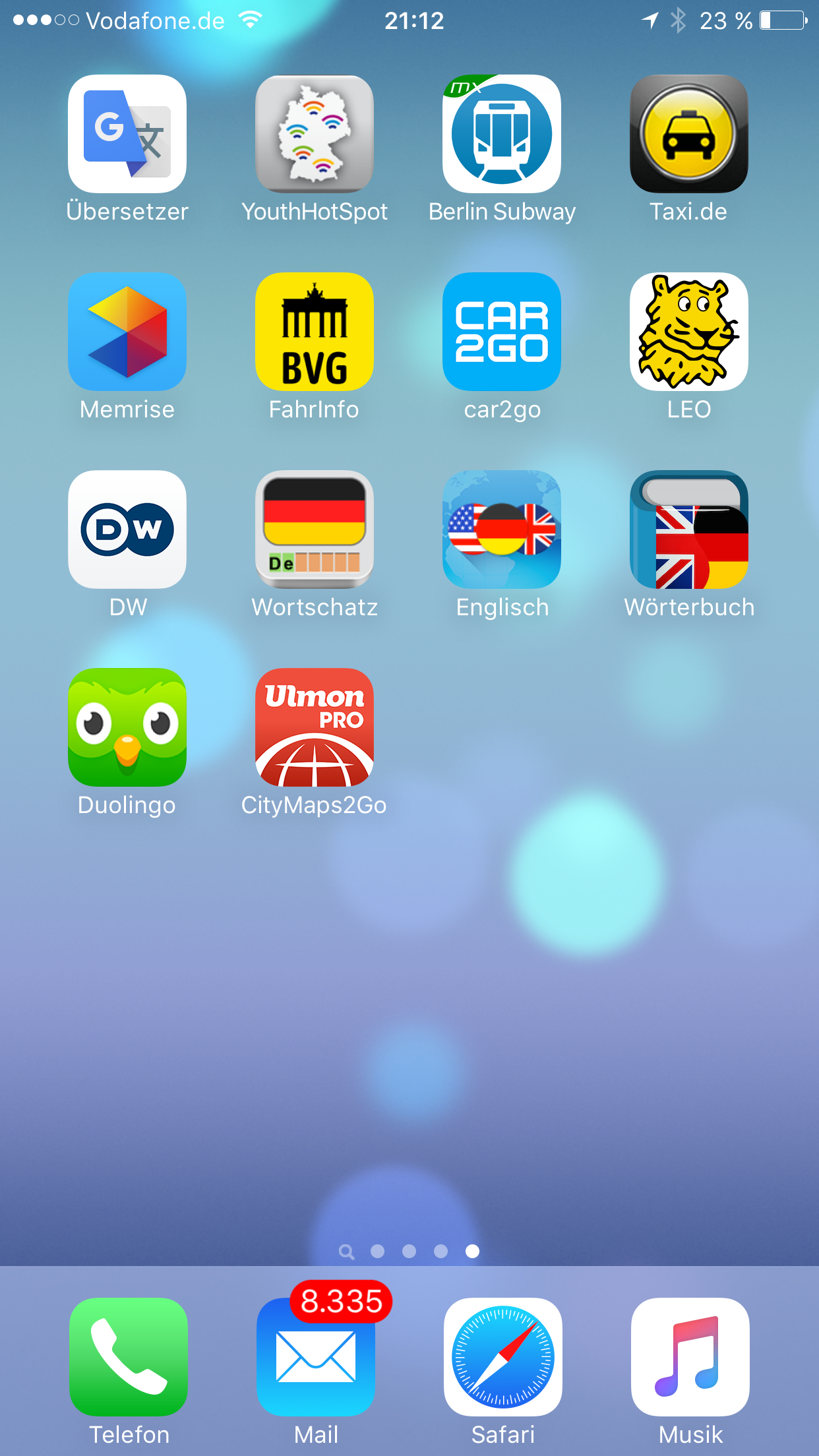The image size is (819, 1456).
Task: Open CityMaps2Go app
Action: point(315,727)
